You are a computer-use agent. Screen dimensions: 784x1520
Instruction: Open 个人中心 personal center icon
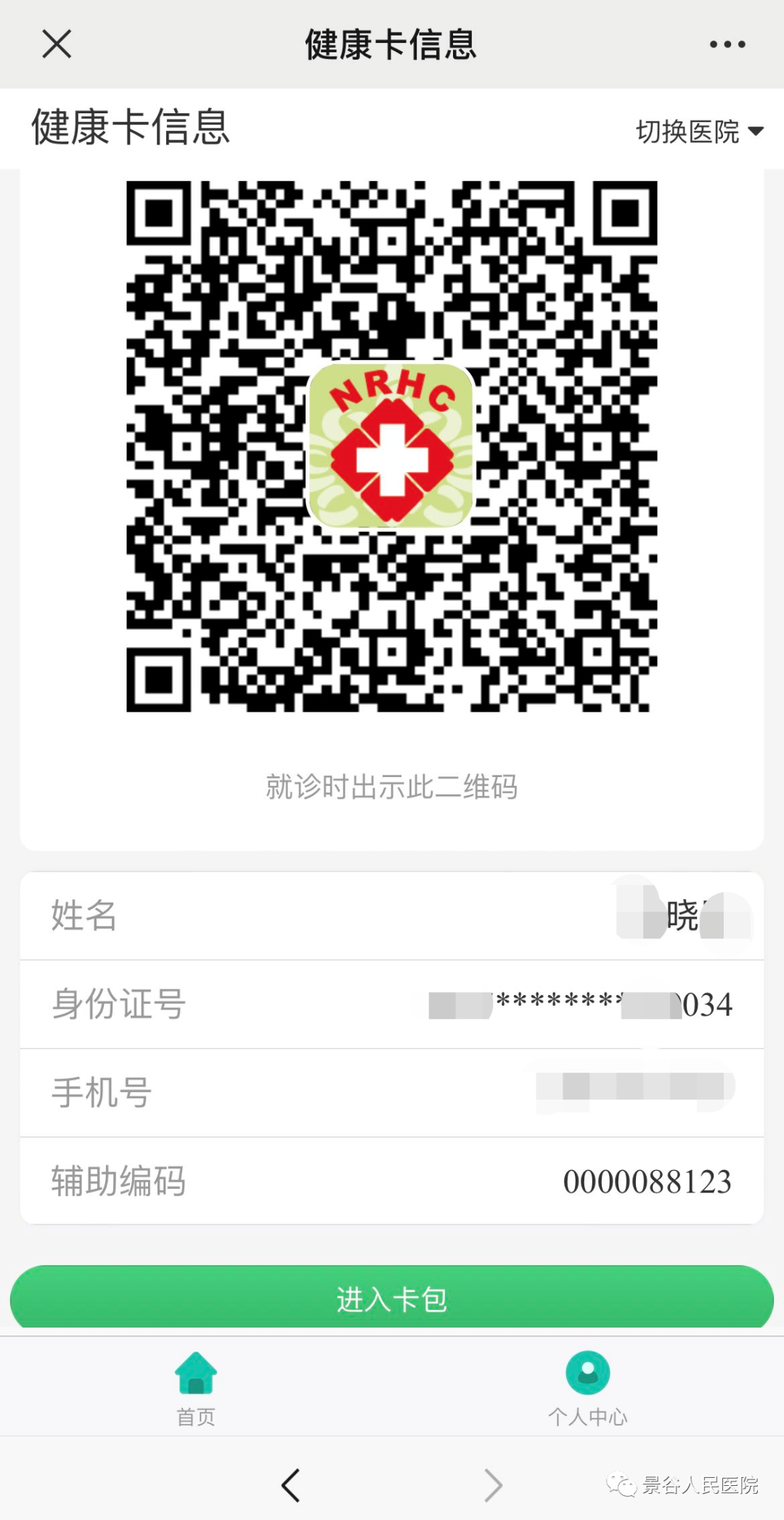tap(588, 1385)
